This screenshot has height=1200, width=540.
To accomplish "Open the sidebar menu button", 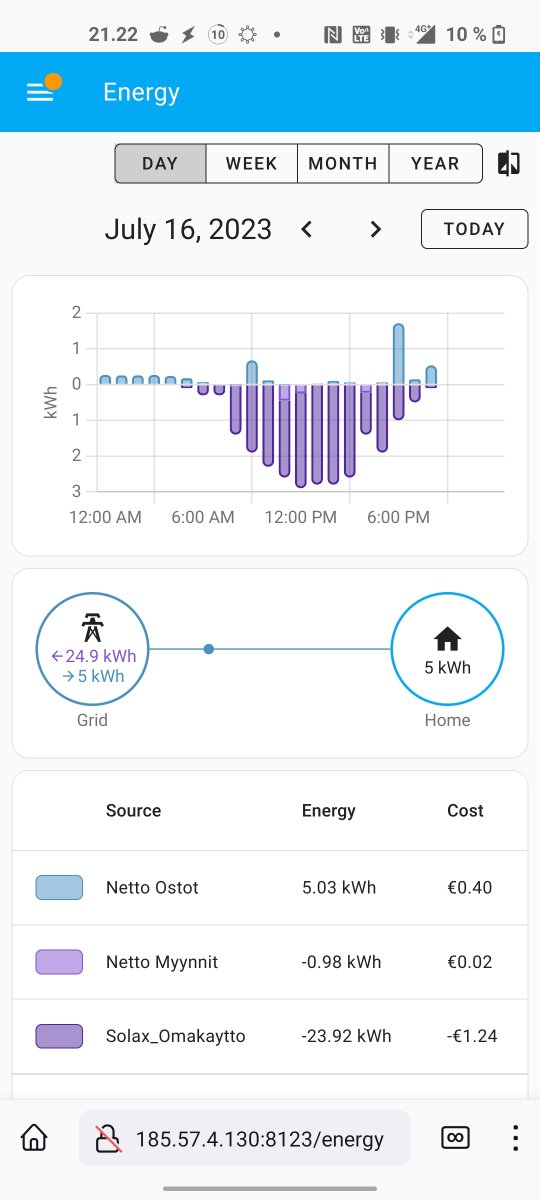I will pyautogui.click(x=40, y=92).
